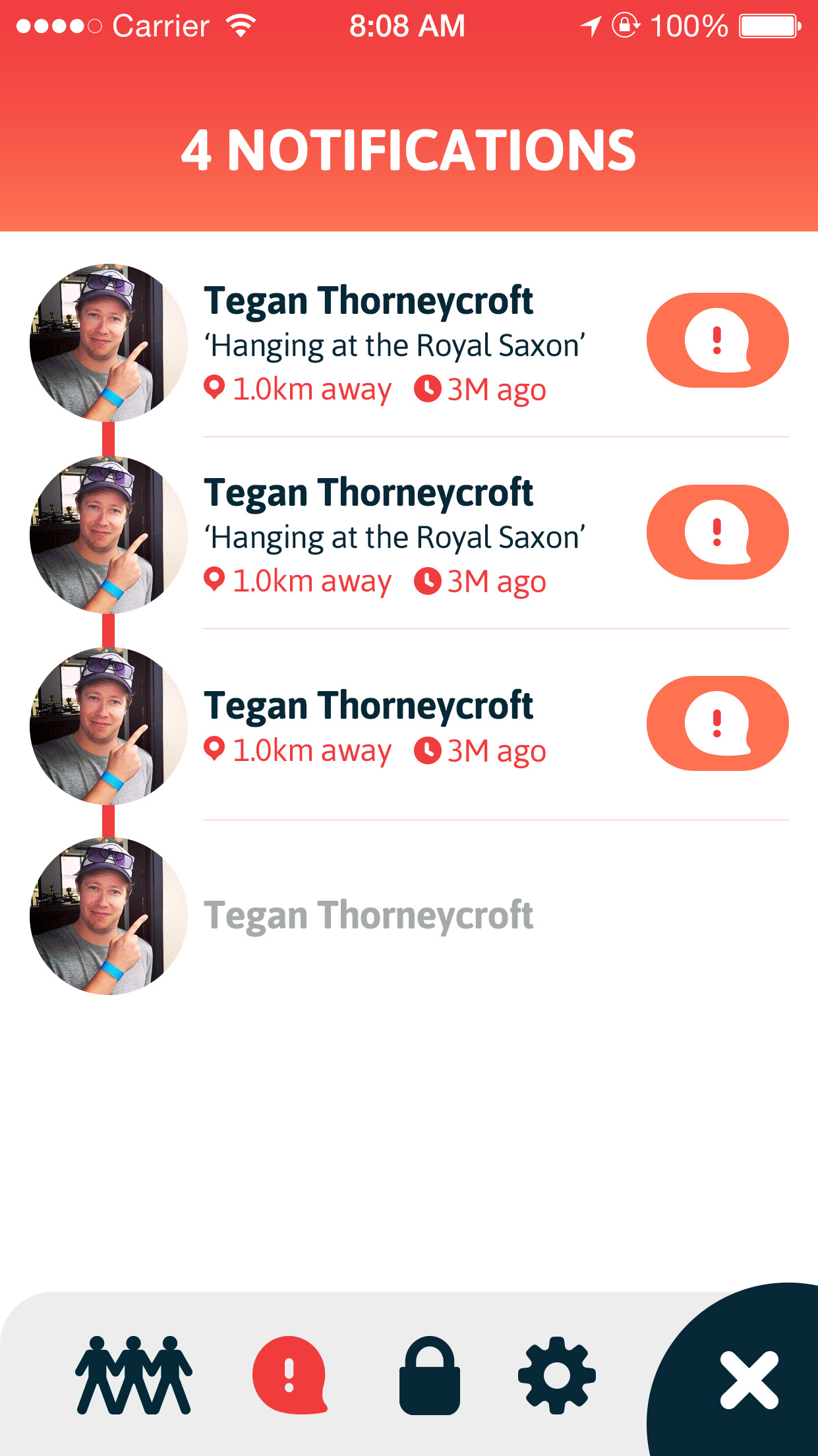Open the padlock privacy tab

pyautogui.click(x=429, y=1376)
